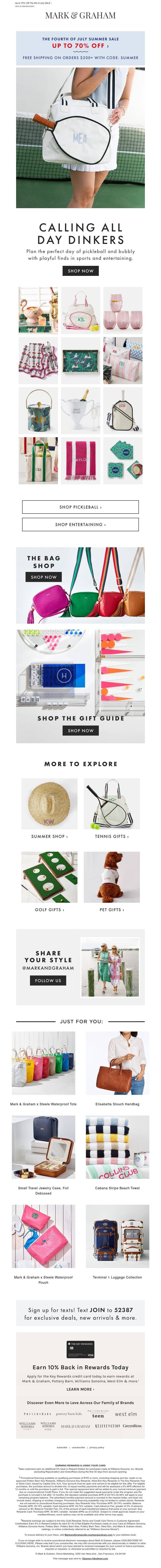Tap Shop Now under Shop the Gift Guide

80,730
